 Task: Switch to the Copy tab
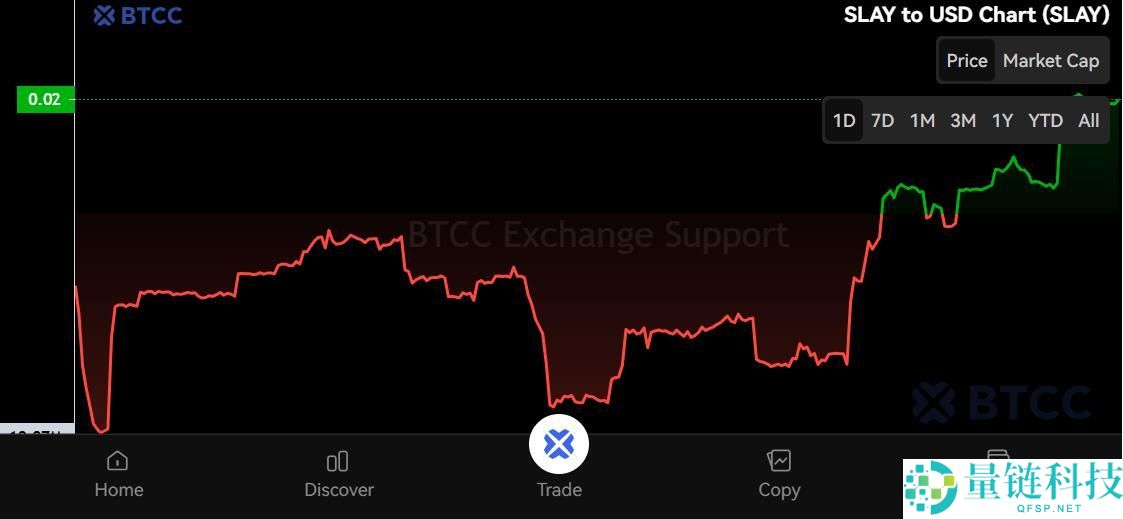coord(778,474)
